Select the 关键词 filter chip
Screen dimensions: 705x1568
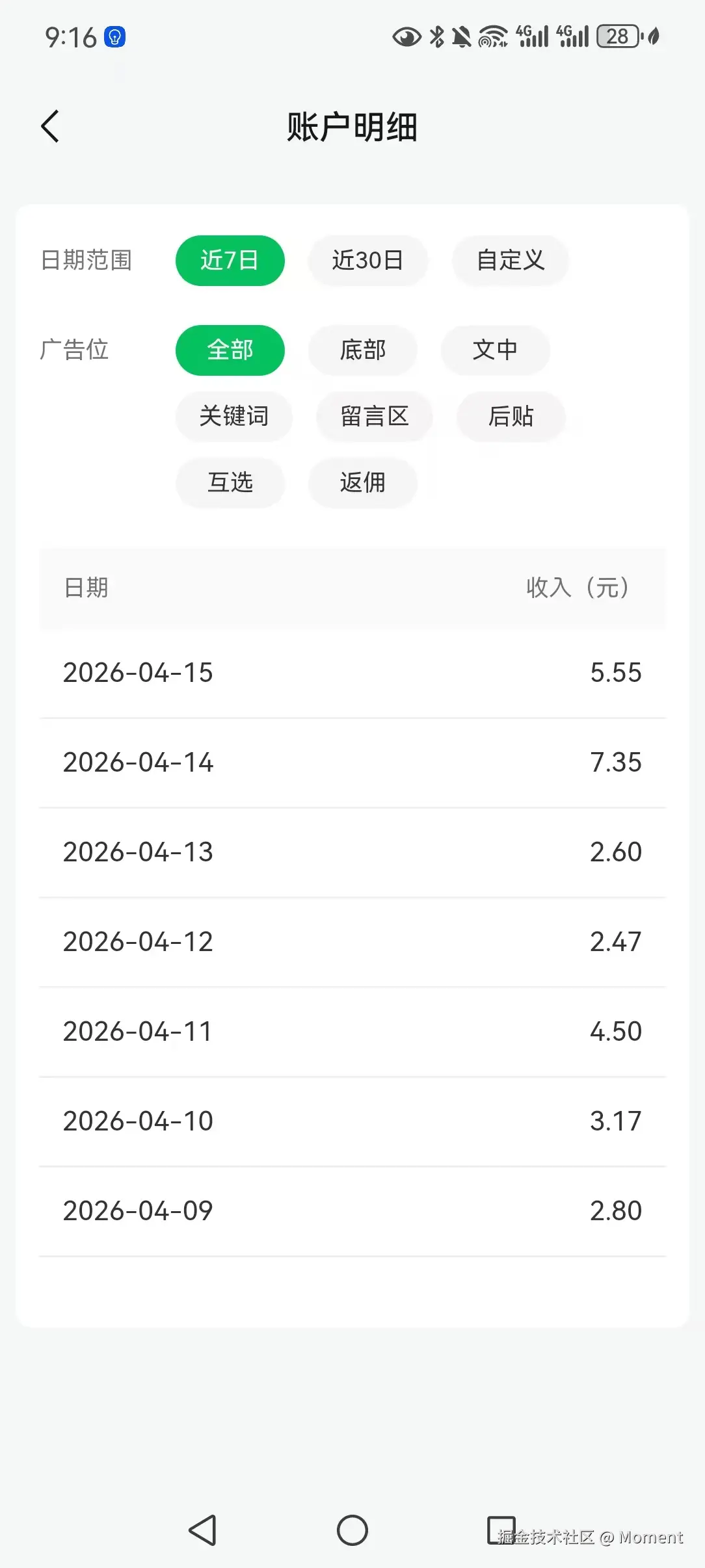pyautogui.click(x=234, y=417)
